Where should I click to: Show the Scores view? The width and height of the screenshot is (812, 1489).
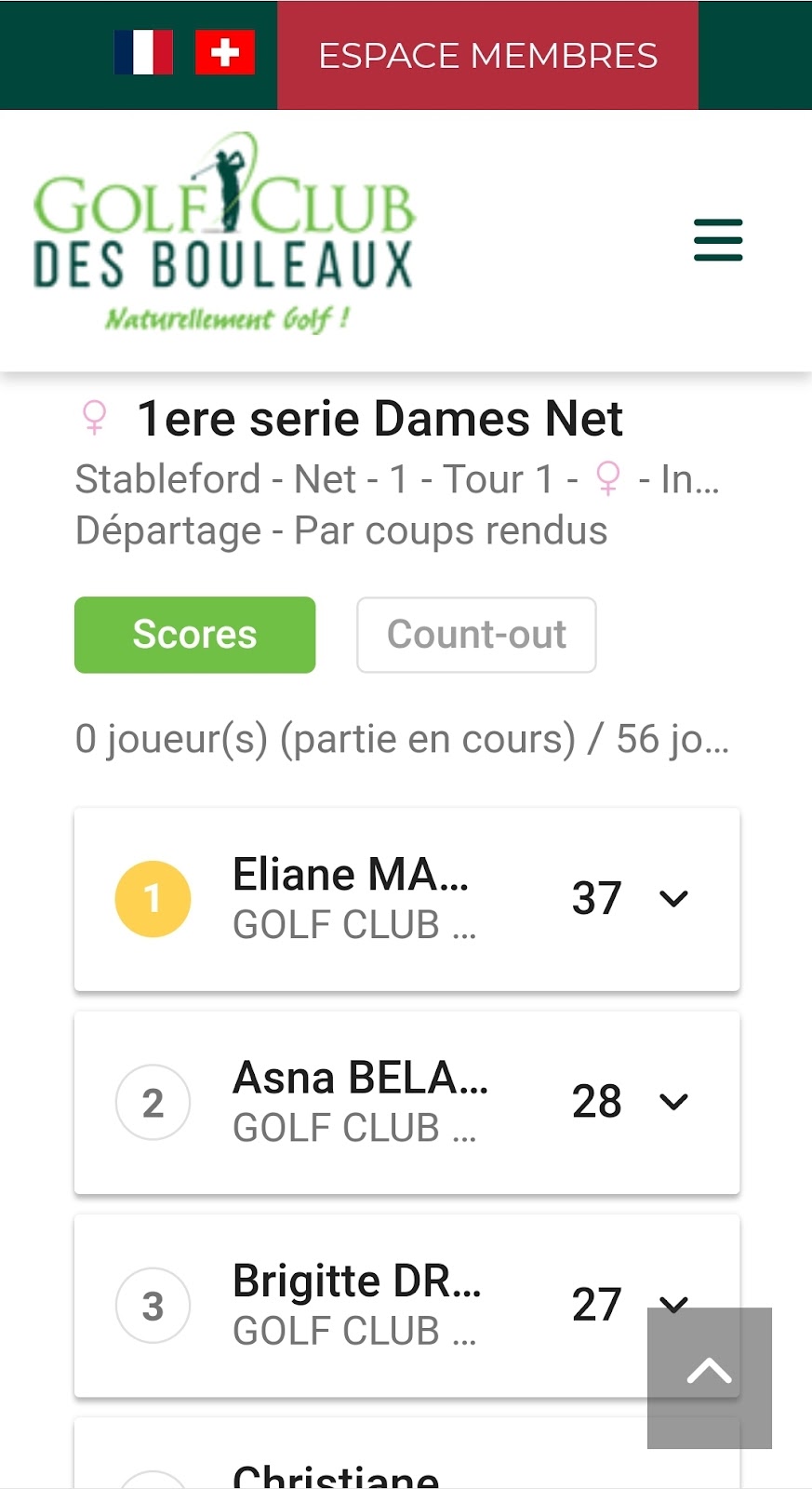[x=194, y=635]
